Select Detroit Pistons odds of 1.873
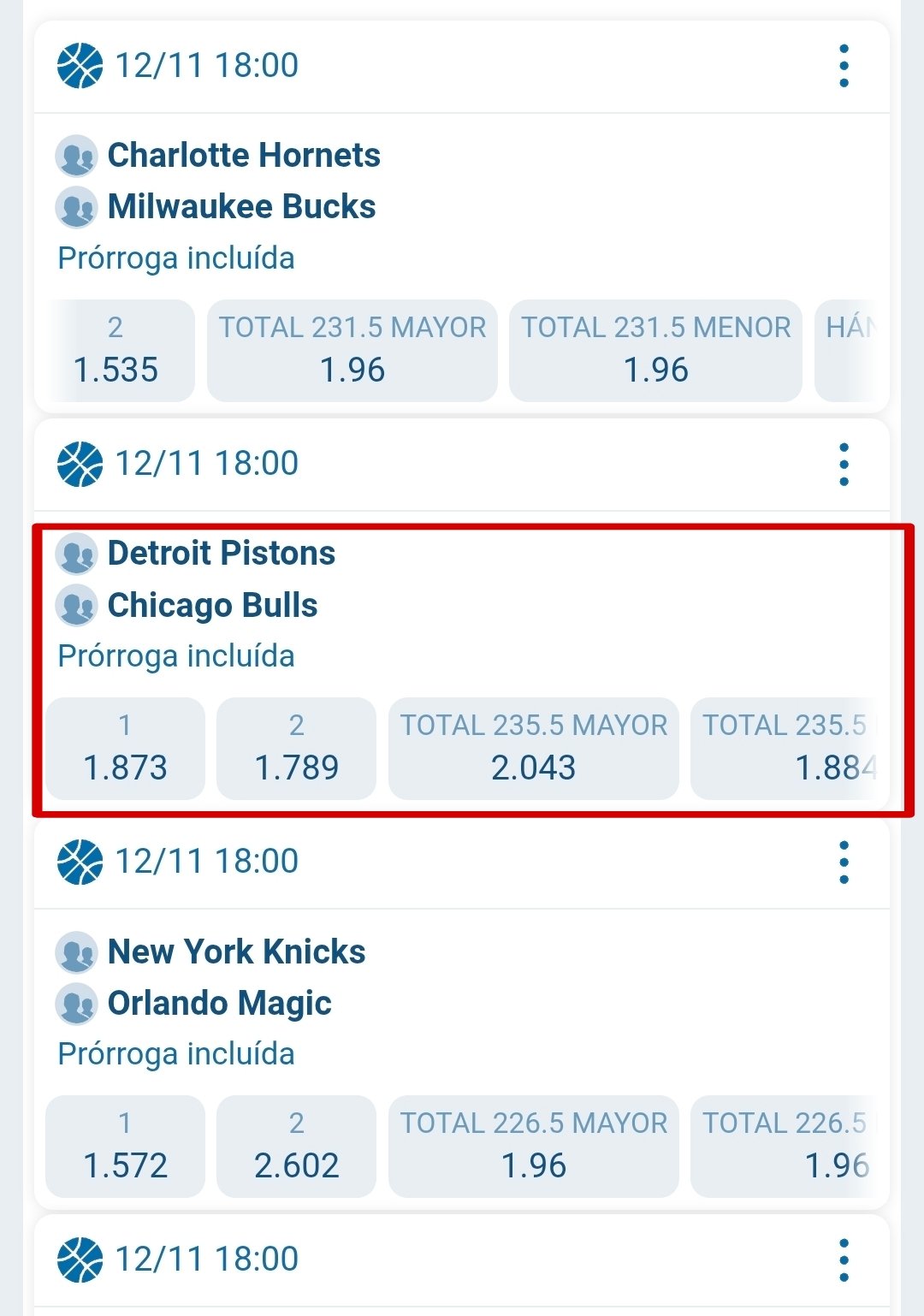924x1316 pixels. click(124, 747)
